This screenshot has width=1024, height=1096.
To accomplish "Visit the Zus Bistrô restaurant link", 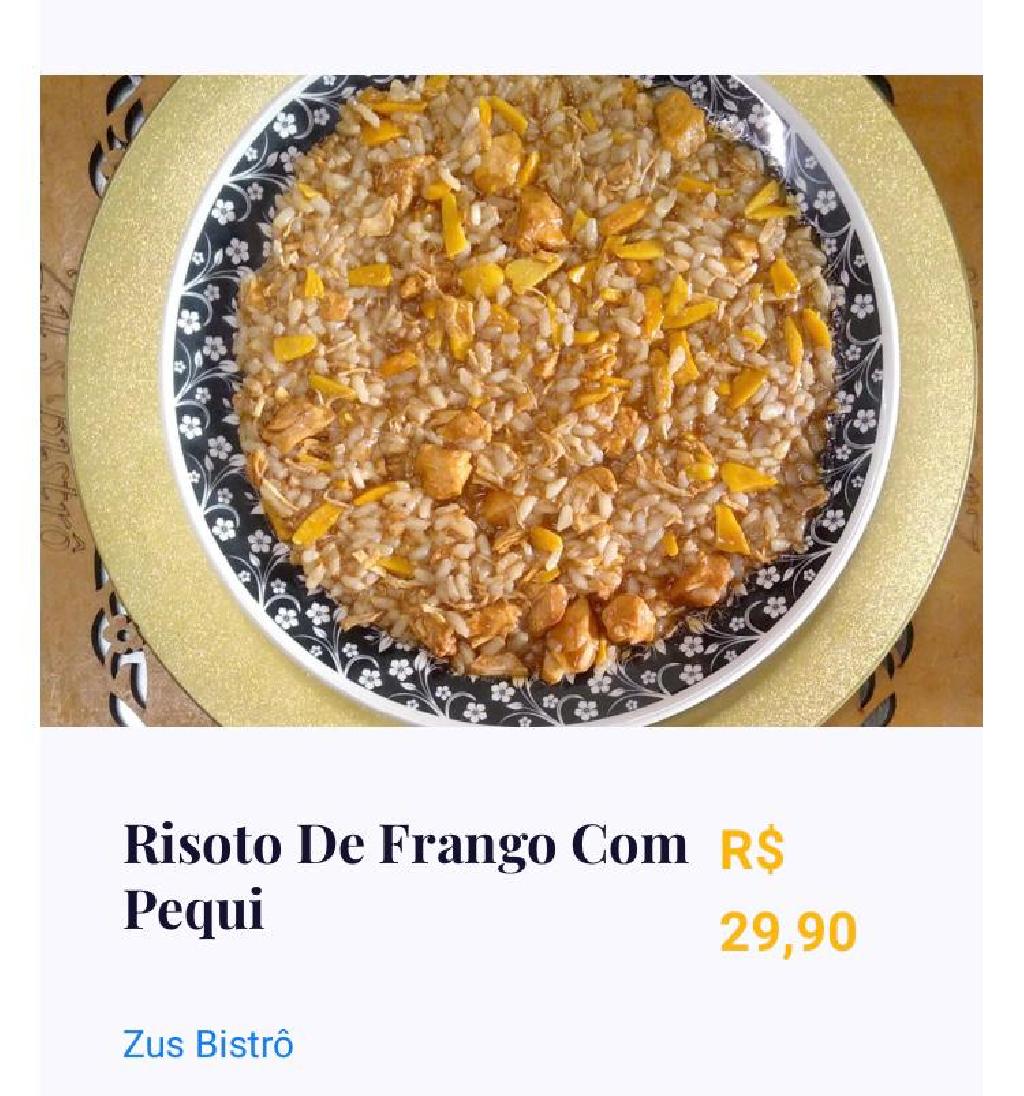I will [208, 1044].
